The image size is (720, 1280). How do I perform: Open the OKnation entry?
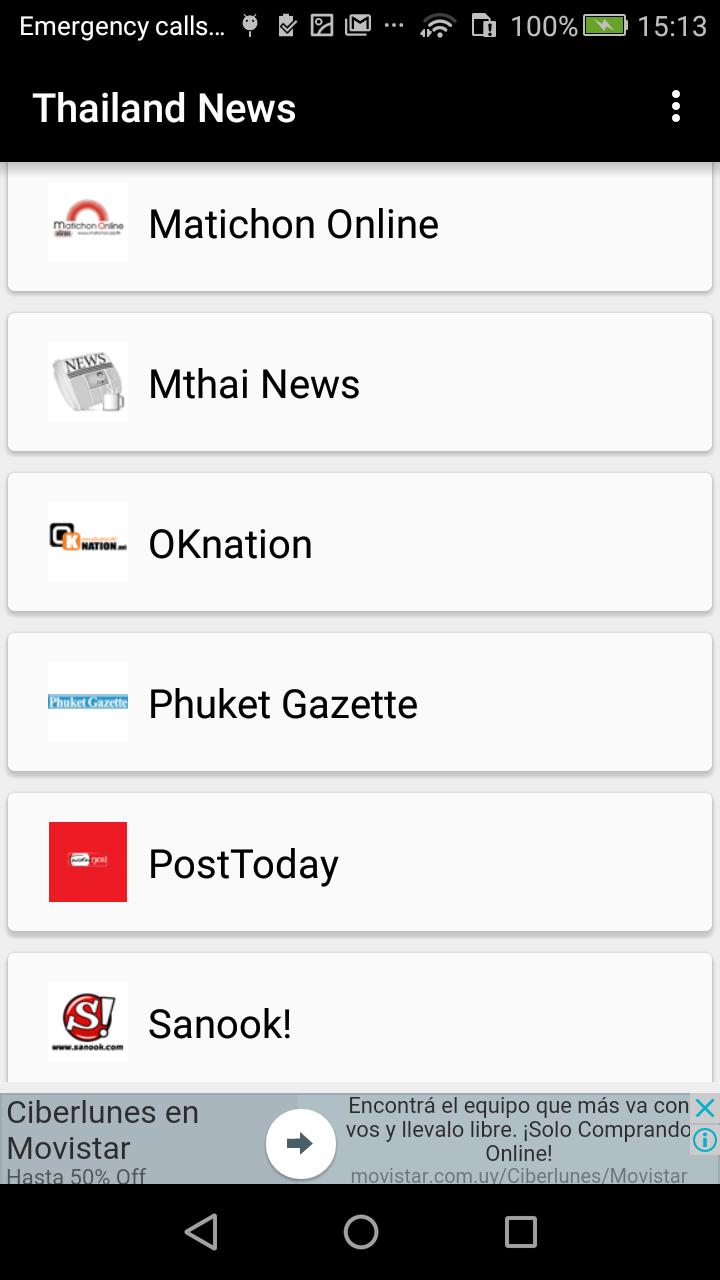click(x=360, y=542)
